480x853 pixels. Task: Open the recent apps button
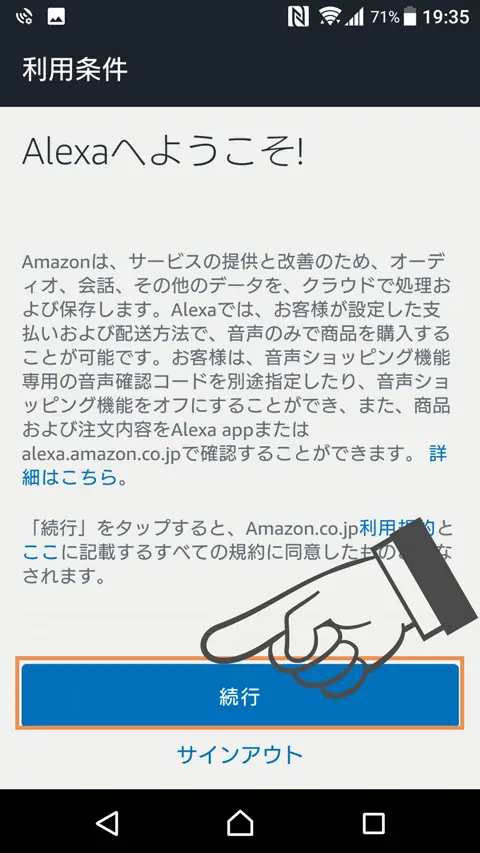373,823
